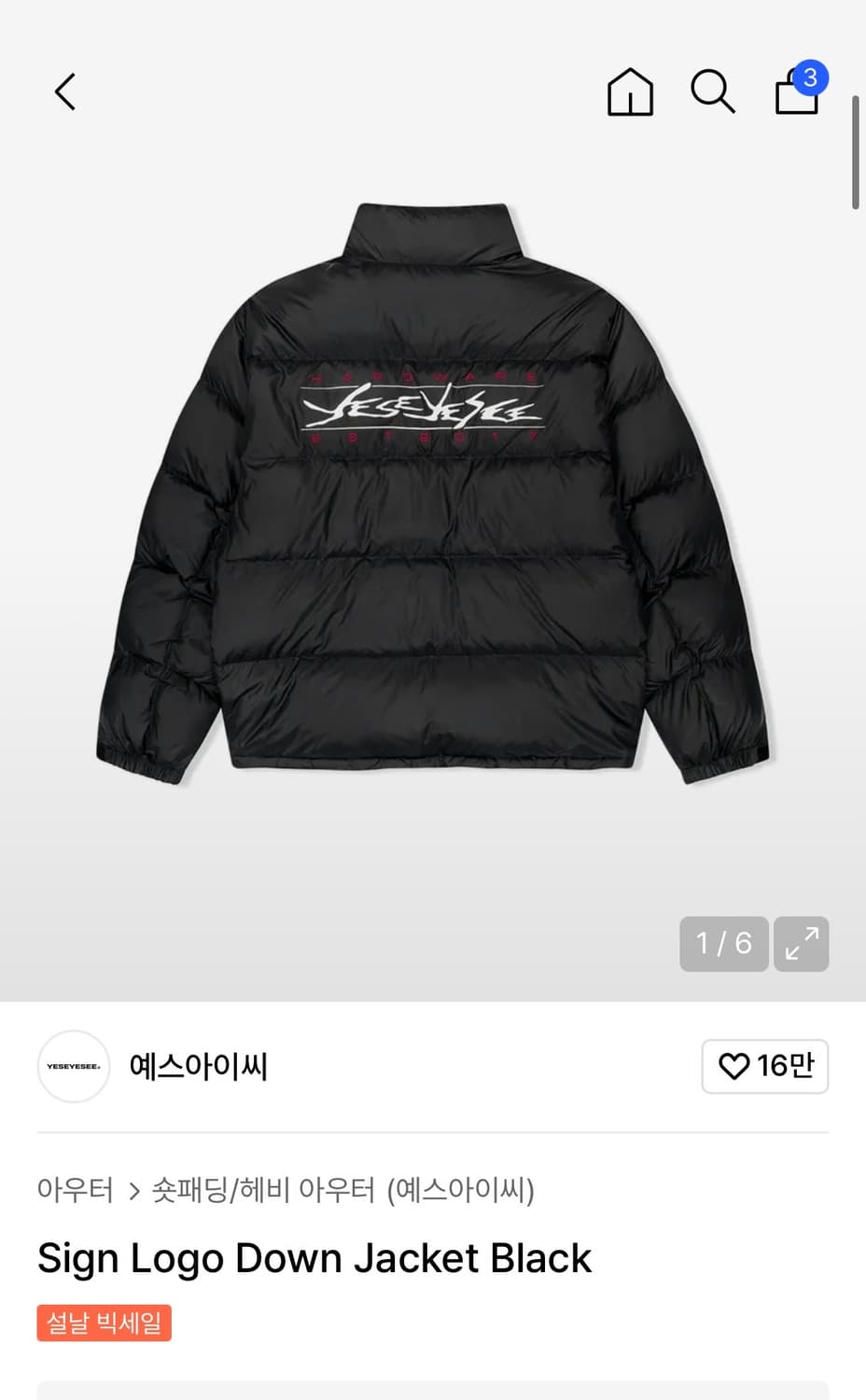This screenshot has height=1400, width=866.
Task: Go back using the back arrow
Action: 63,93
